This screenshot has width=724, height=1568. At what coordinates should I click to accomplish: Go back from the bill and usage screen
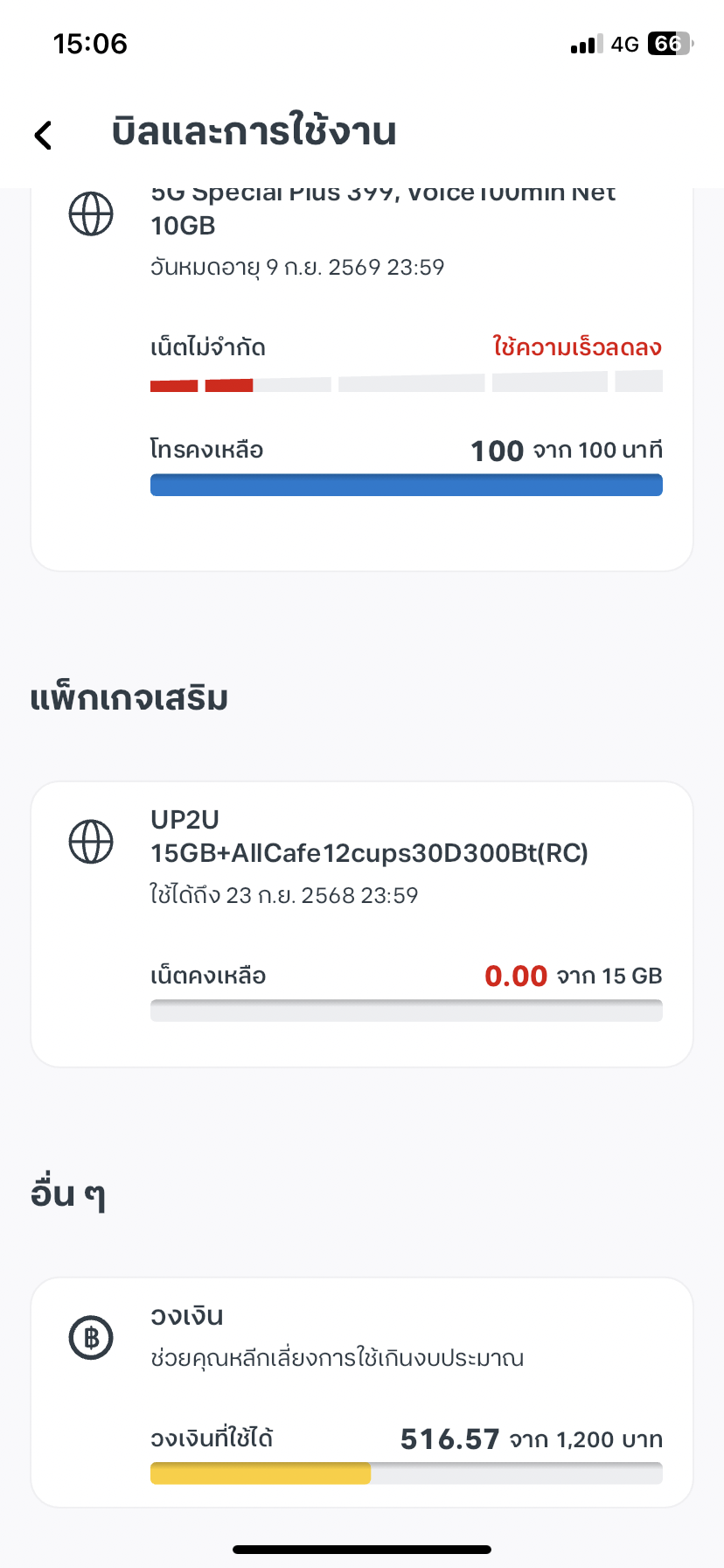[x=43, y=135]
